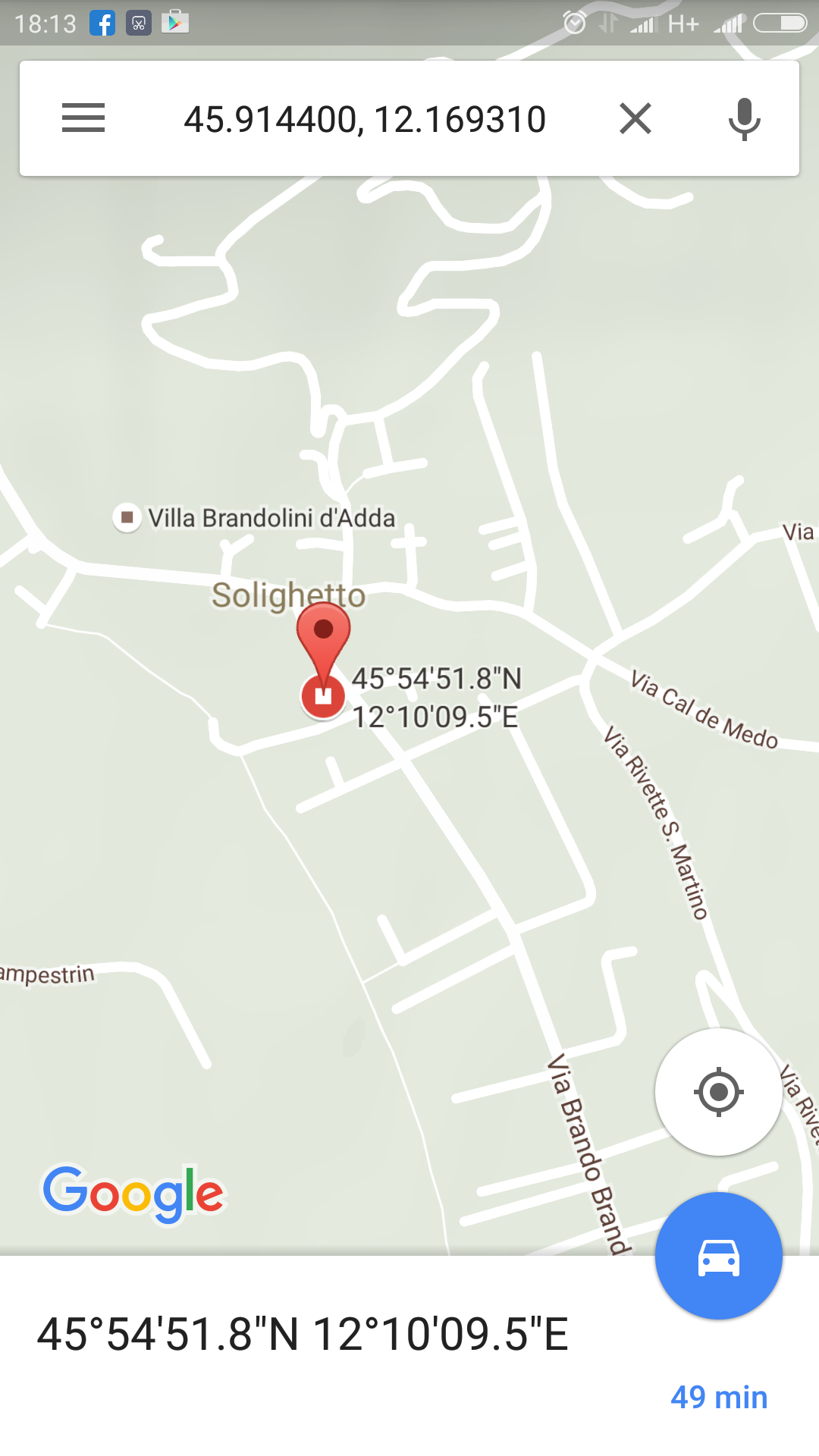Clear the search with the X
819x1456 pixels.
pos(635,119)
